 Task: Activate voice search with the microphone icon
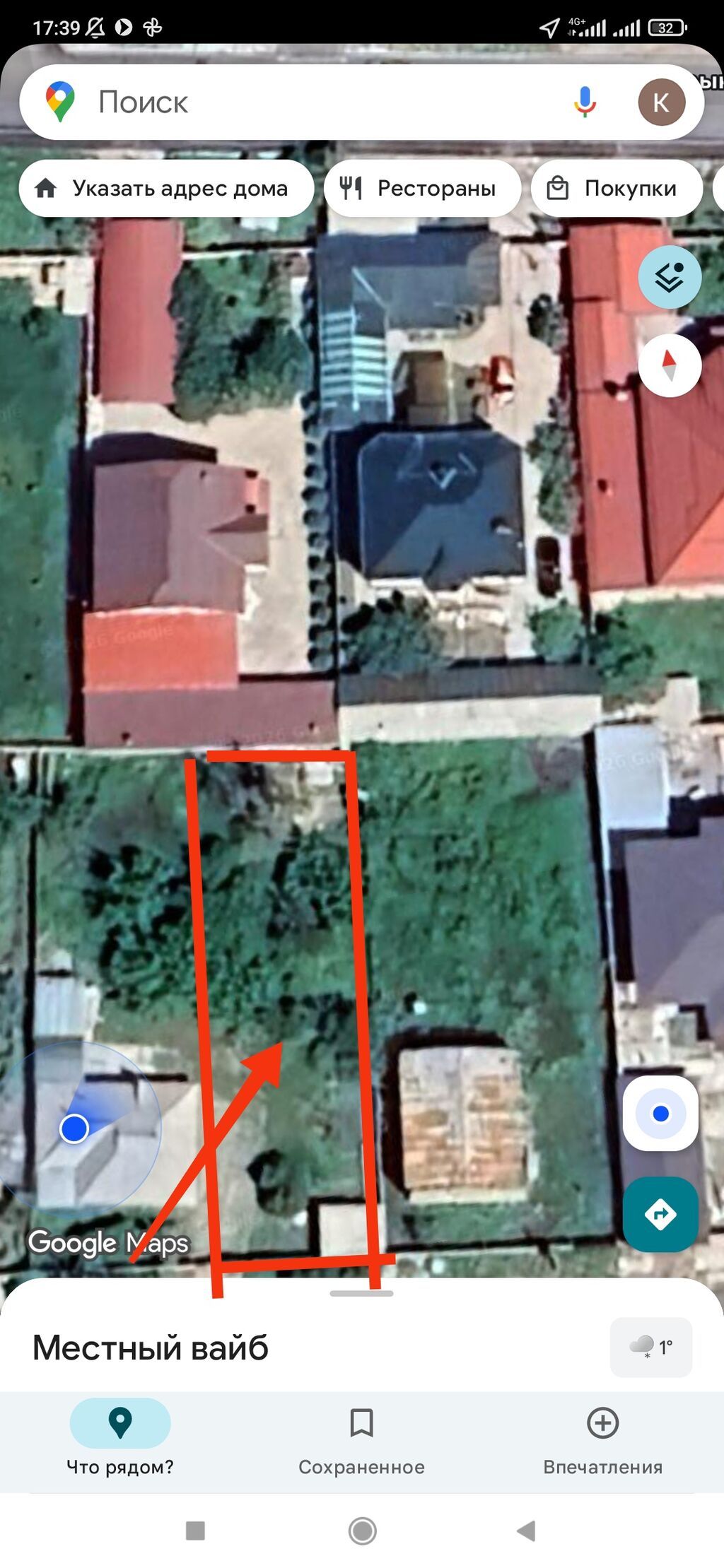(584, 102)
